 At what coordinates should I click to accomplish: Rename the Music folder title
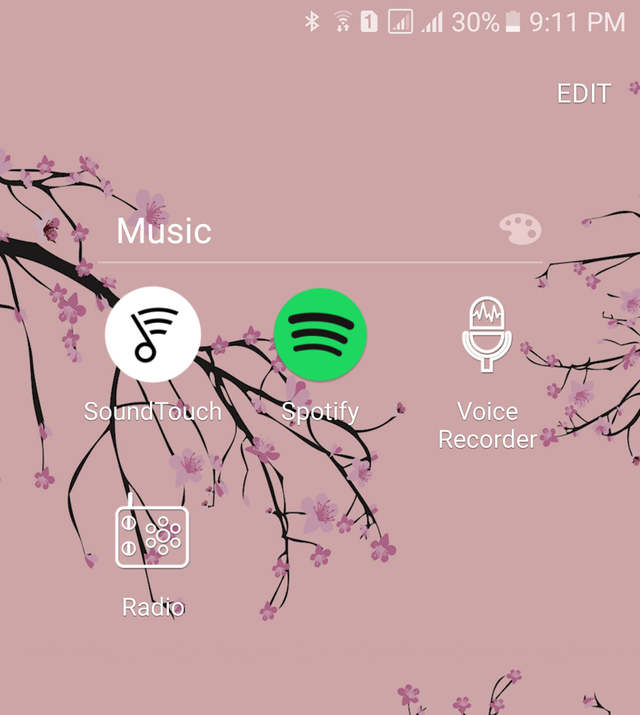[x=165, y=231]
